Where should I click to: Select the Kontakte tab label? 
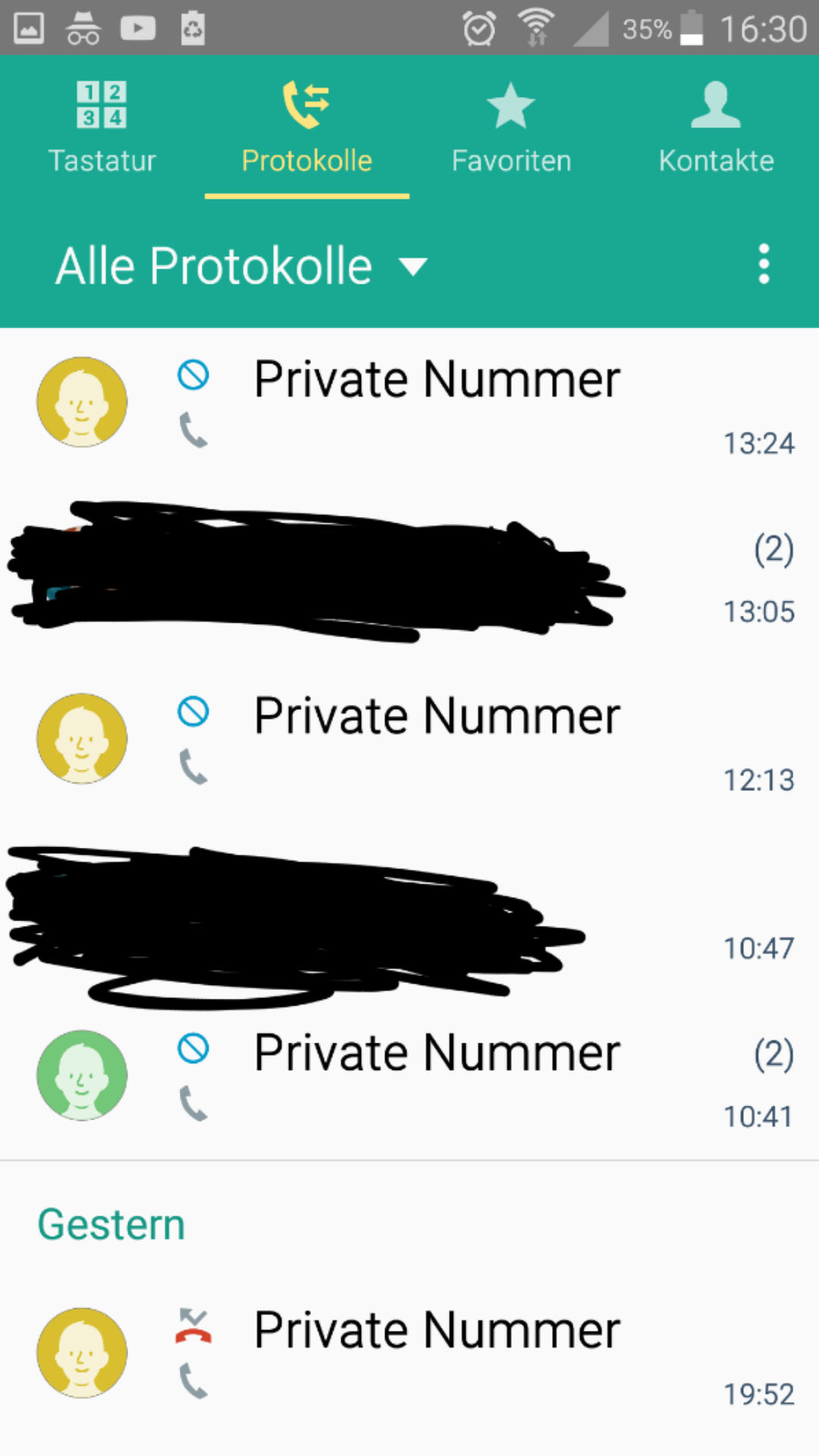point(717,160)
